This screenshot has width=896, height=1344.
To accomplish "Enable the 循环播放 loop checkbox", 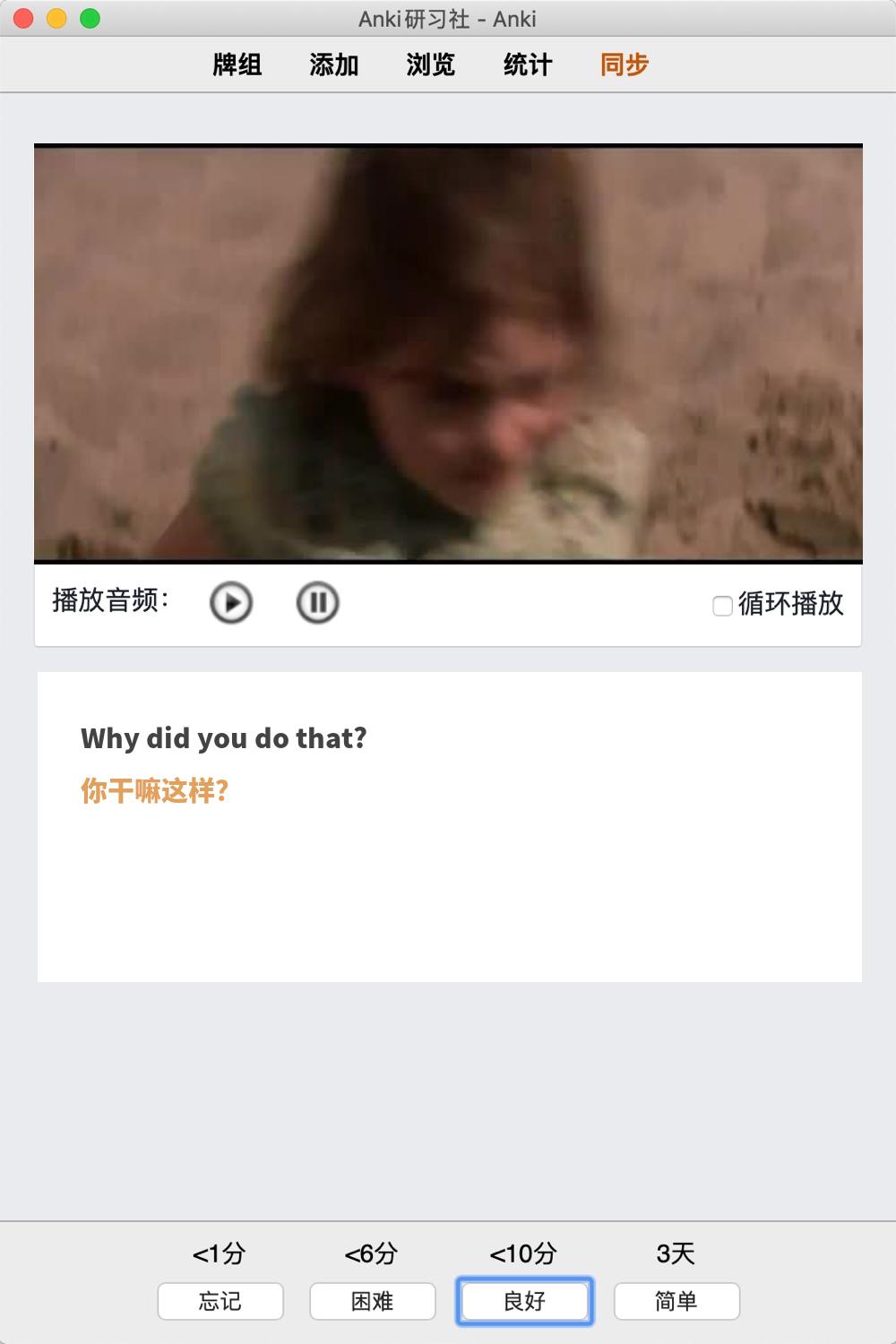I will pyautogui.click(x=722, y=606).
